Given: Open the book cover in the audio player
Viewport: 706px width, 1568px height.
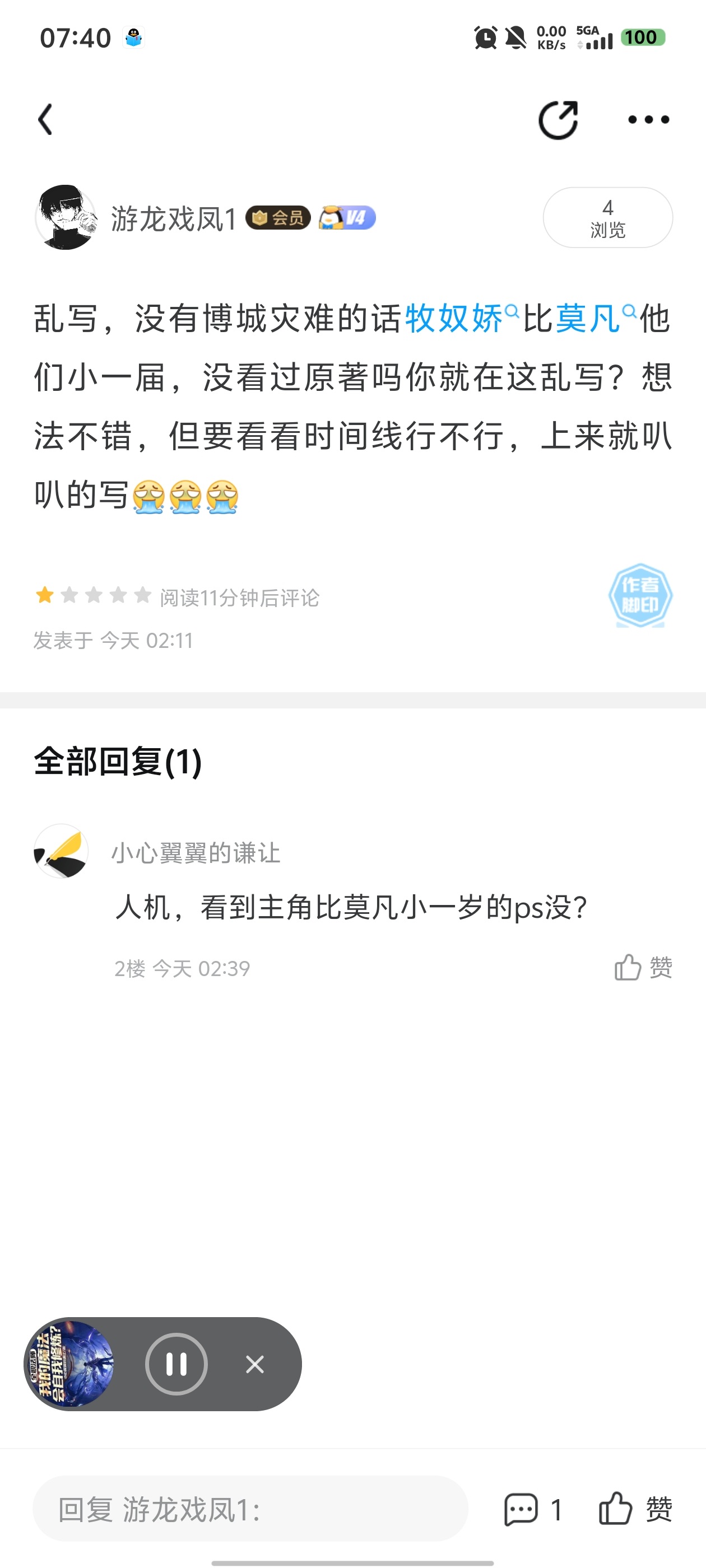Looking at the screenshot, I should coord(70,1364).
